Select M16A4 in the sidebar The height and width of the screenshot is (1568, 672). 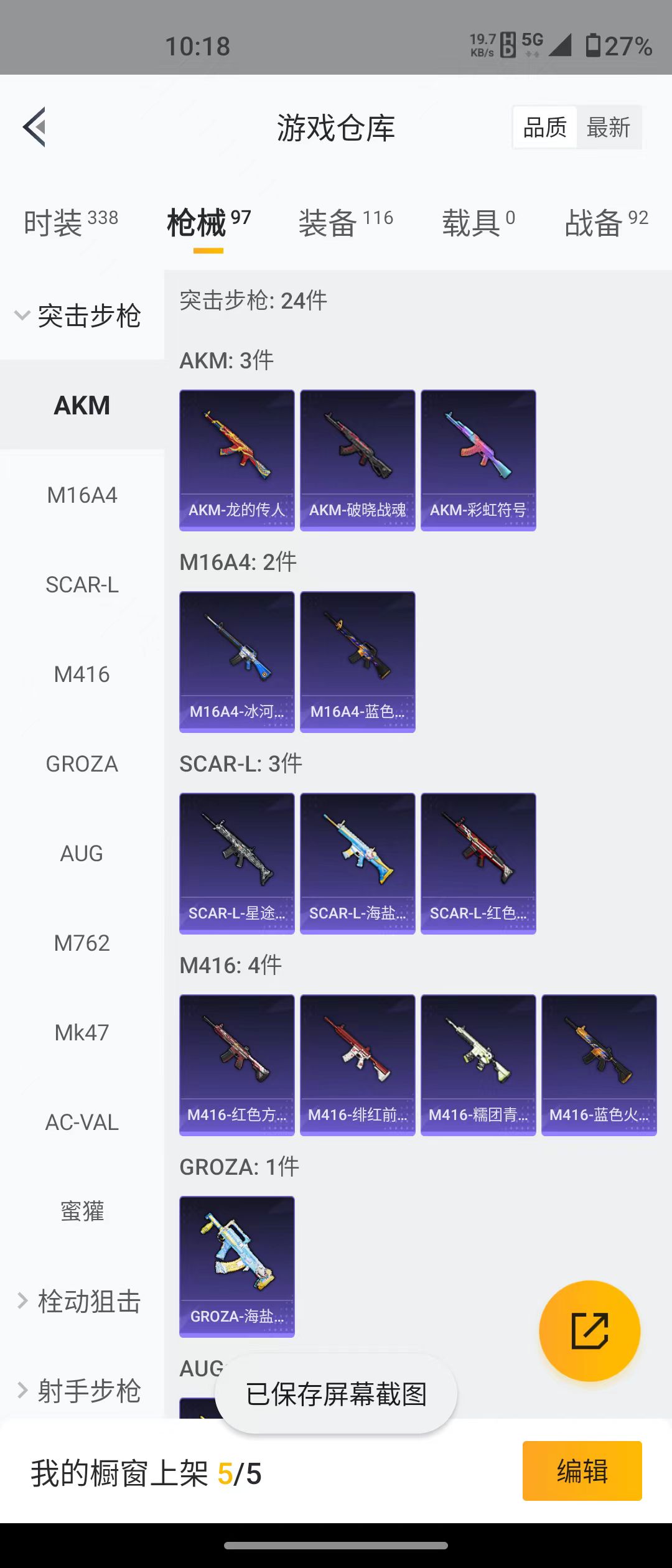82,495
